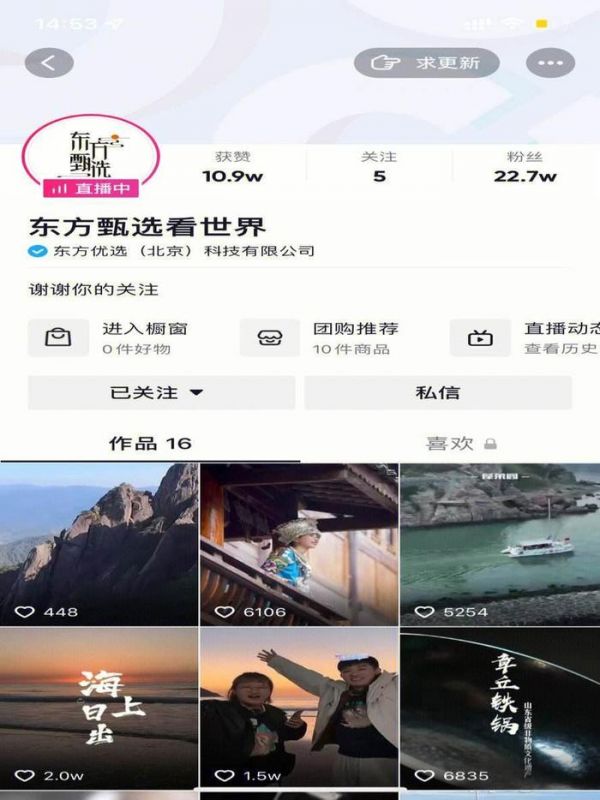View the 关注 following list
This screenshot has height=800, width=600.
pos(379,167)
